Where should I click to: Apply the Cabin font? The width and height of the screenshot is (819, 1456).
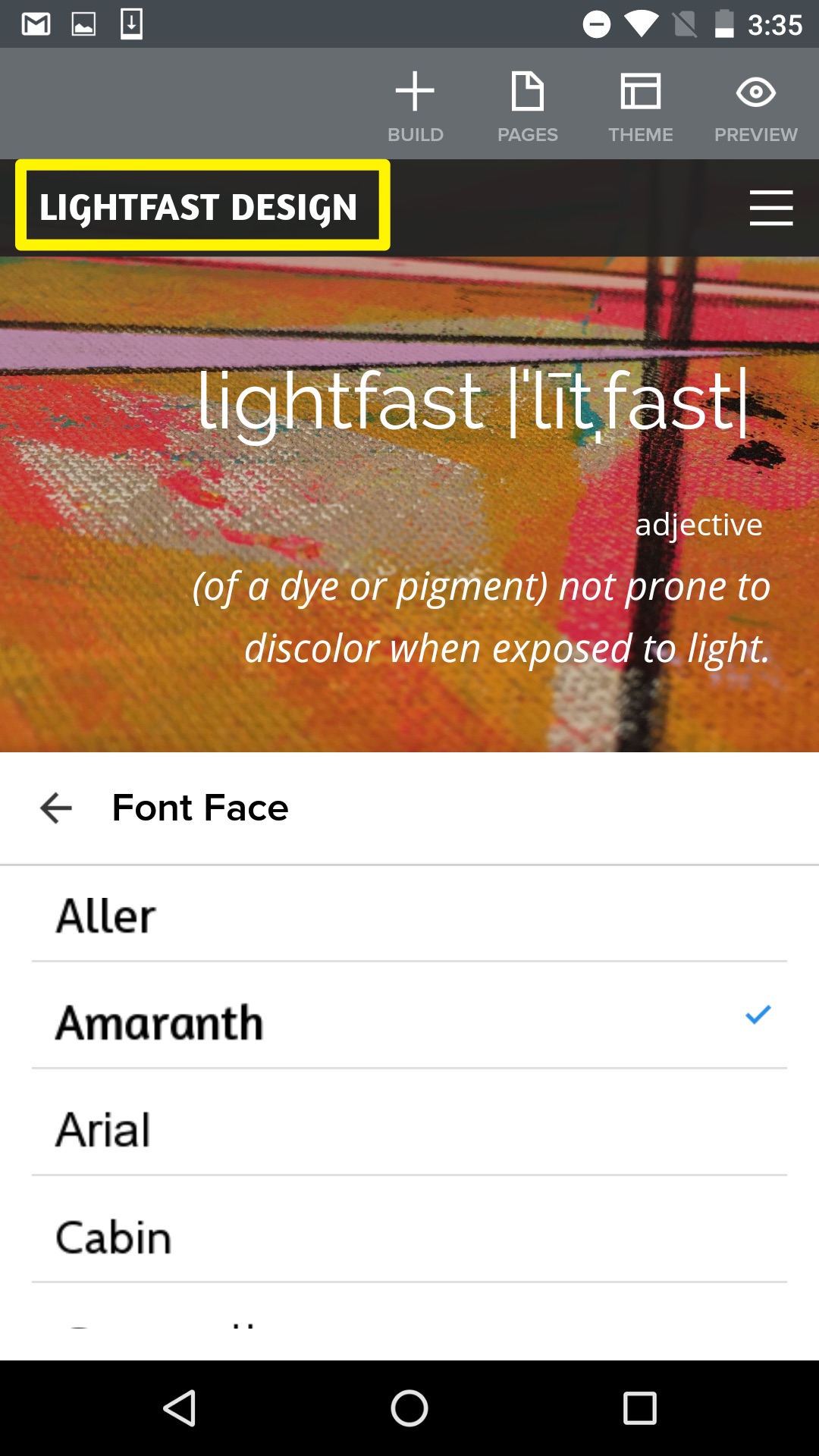tap(409, 1236)
